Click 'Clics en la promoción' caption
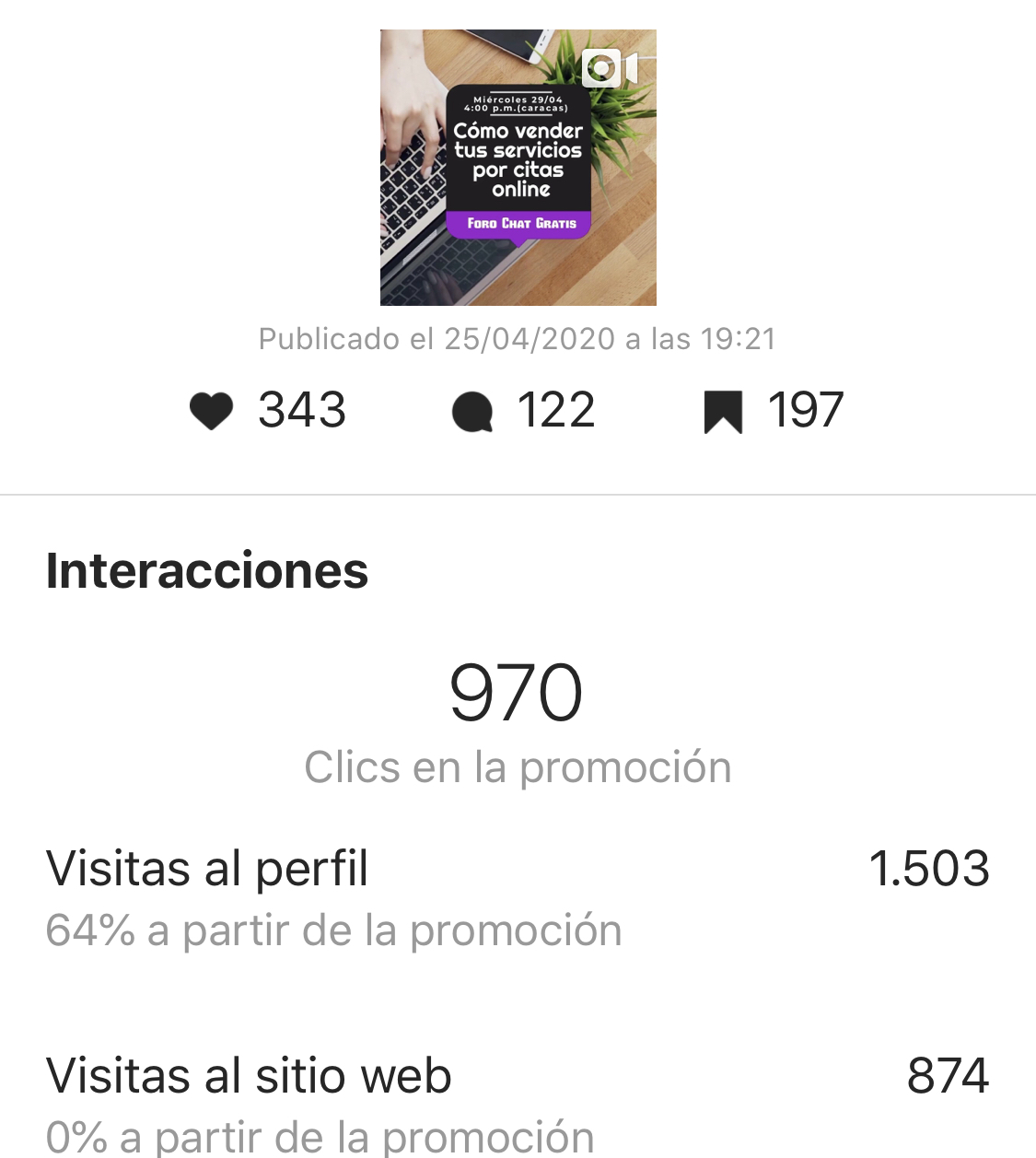This screenshot has height=1158, width=1036. tap(518, 766)
